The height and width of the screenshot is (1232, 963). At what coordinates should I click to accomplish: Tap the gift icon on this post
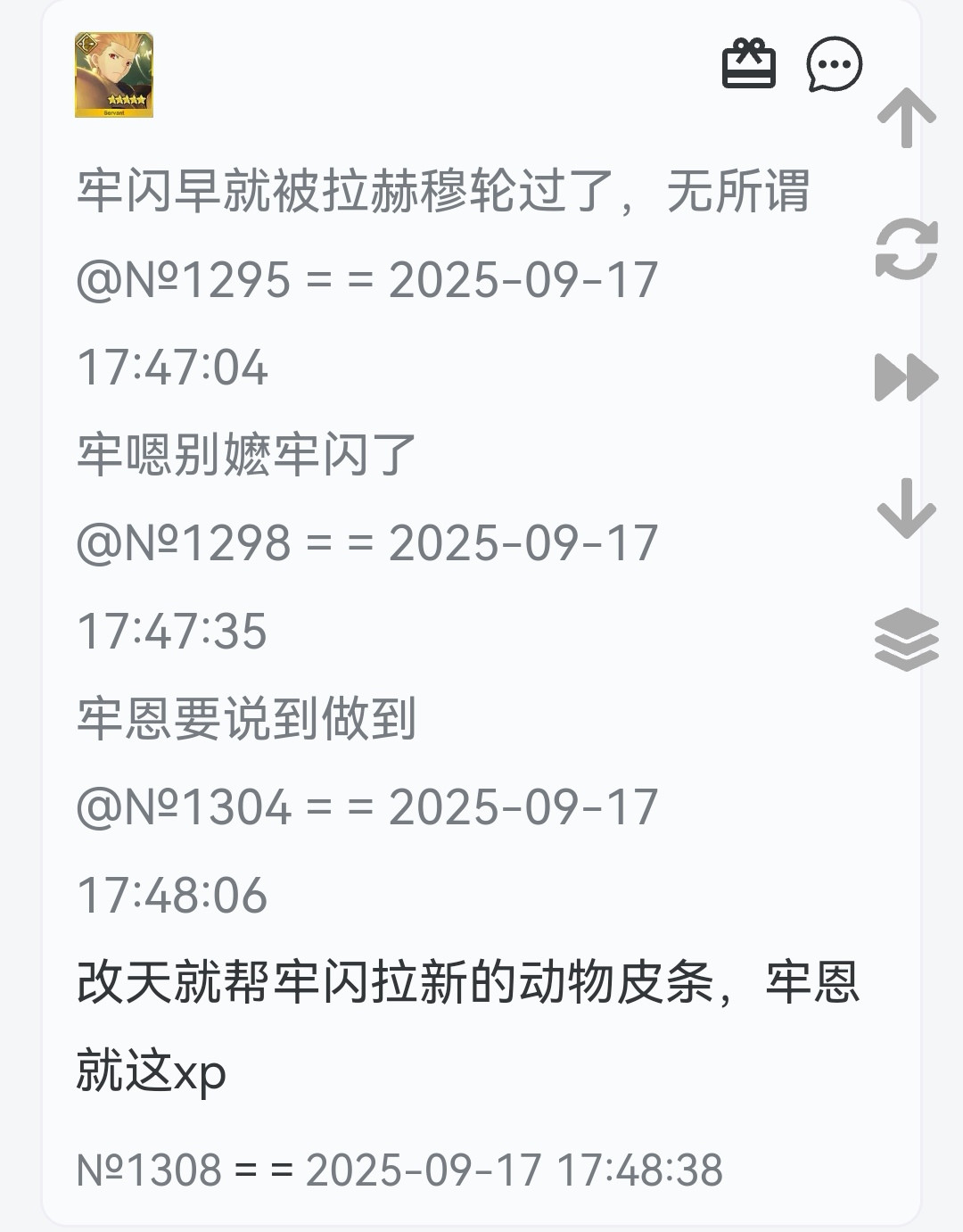[748, 64]
